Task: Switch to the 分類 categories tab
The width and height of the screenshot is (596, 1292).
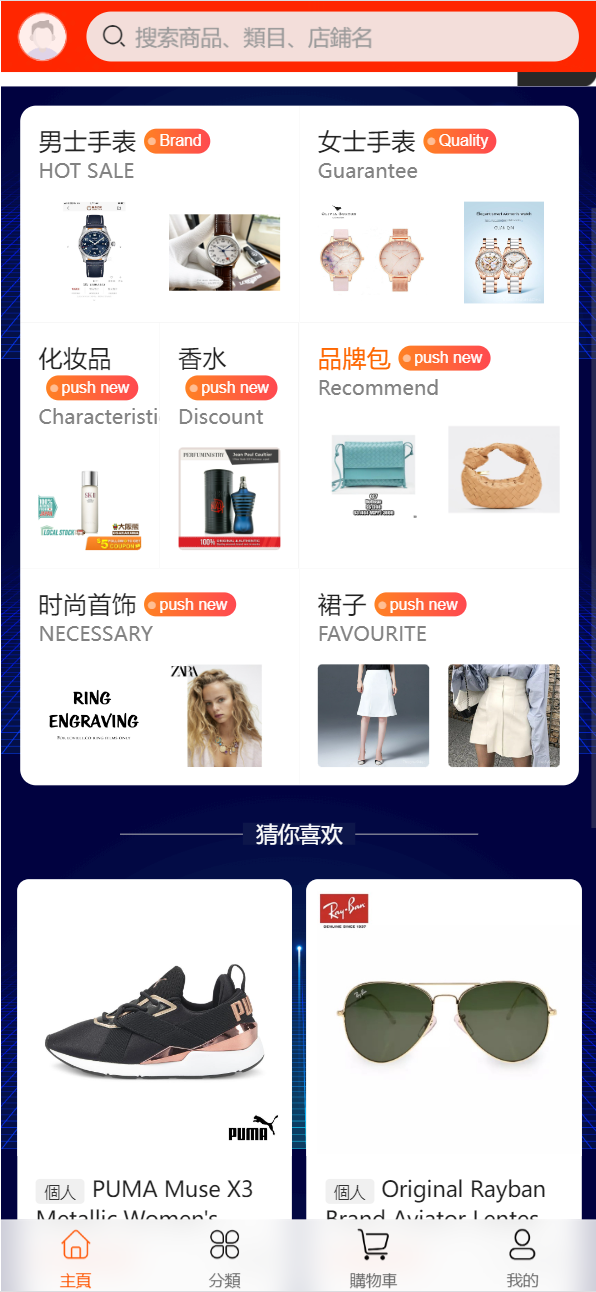Action: click(224, 1257)
